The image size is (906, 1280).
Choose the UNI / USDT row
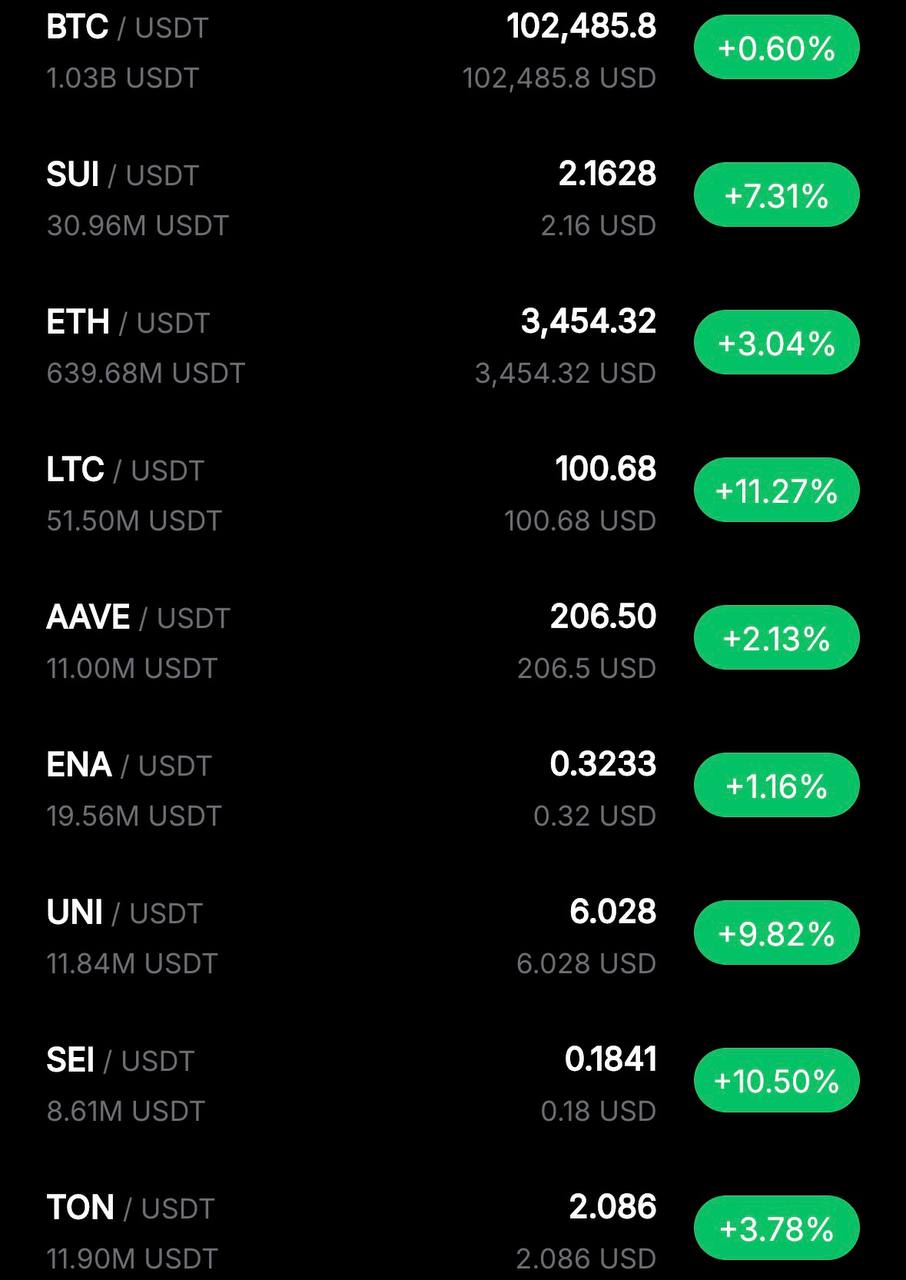[x=124, y=913]
